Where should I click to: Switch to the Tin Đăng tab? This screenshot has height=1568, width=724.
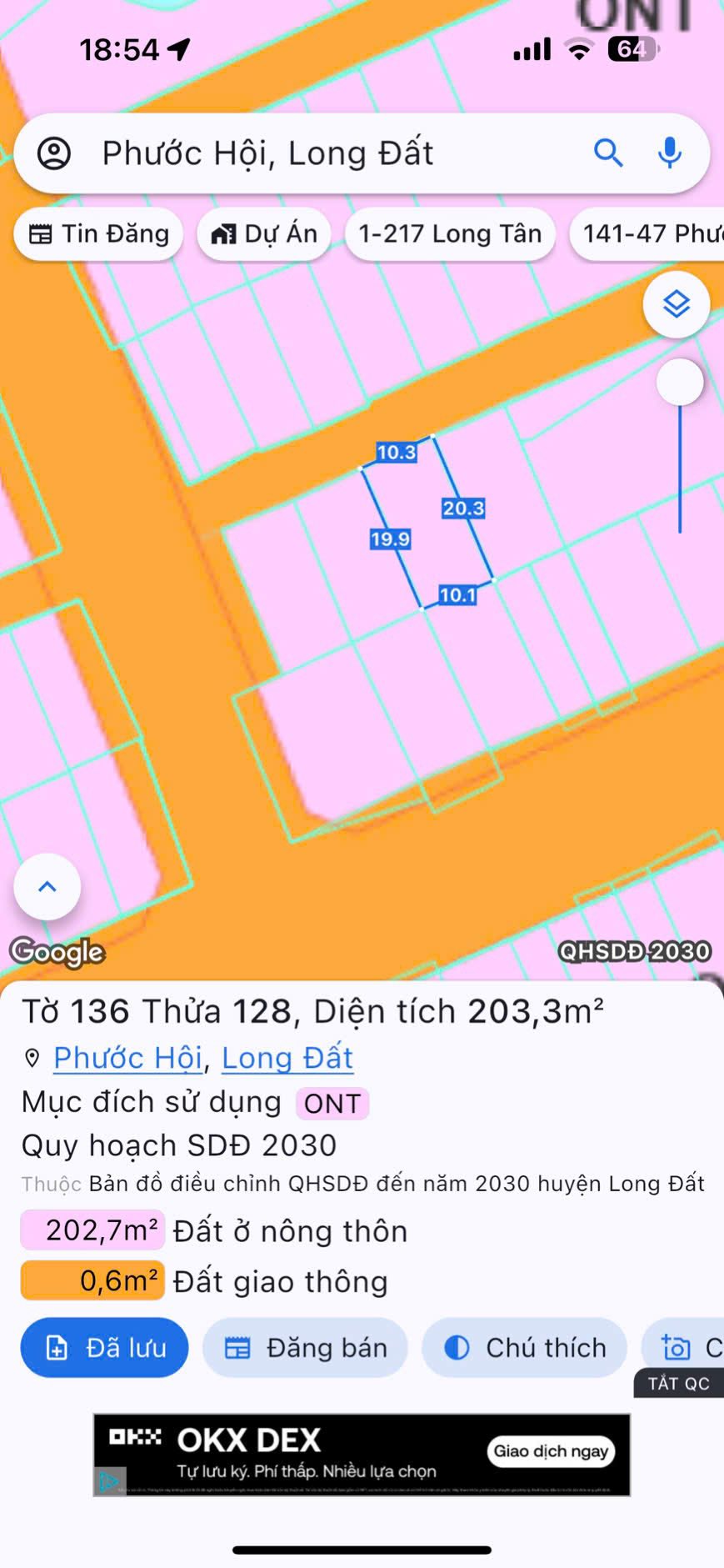click(x=98, y=233)
